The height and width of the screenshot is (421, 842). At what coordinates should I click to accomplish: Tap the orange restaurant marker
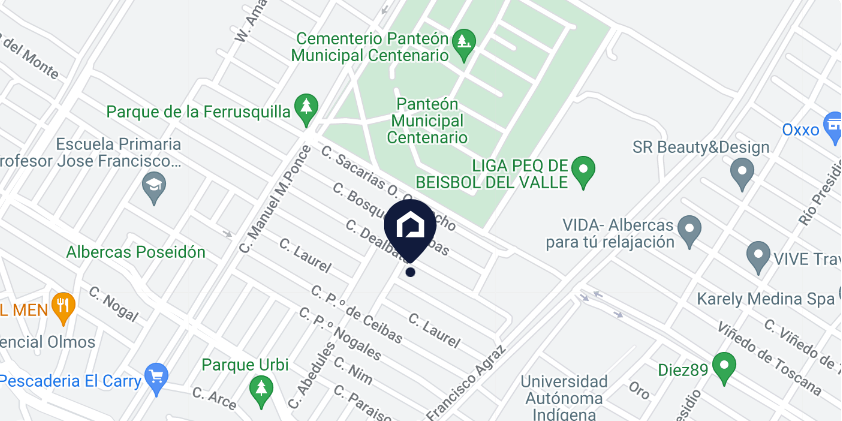63,309
